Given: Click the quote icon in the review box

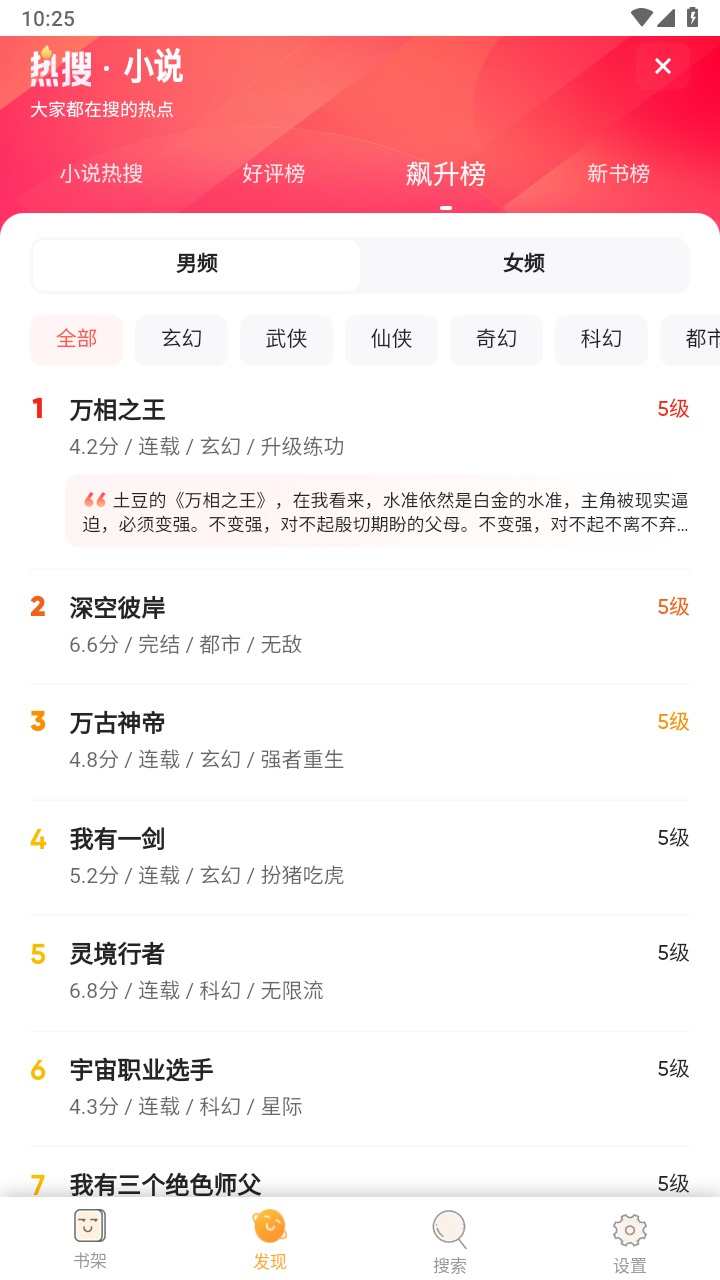Looking at the screenshot, I should point(90,497).
